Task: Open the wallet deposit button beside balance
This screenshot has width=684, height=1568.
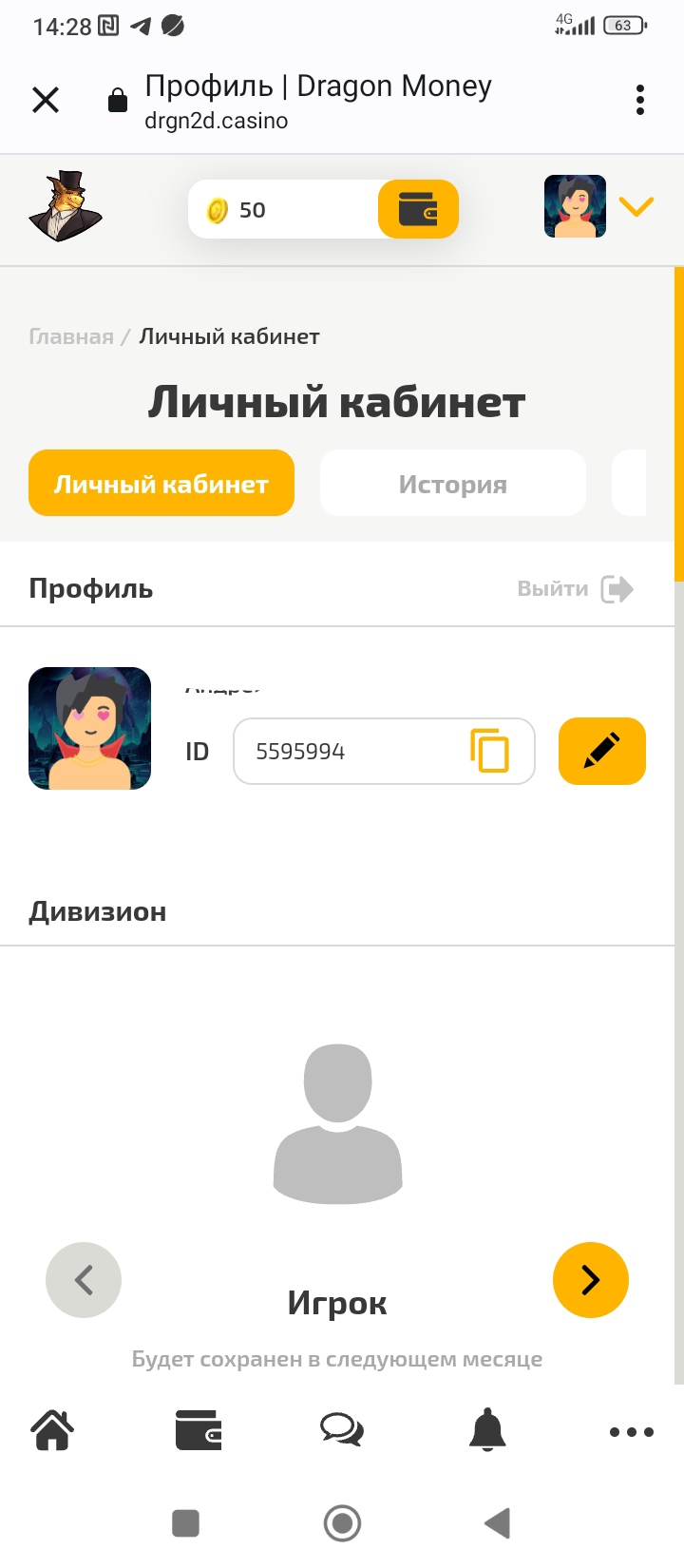Action: [418, 209]
